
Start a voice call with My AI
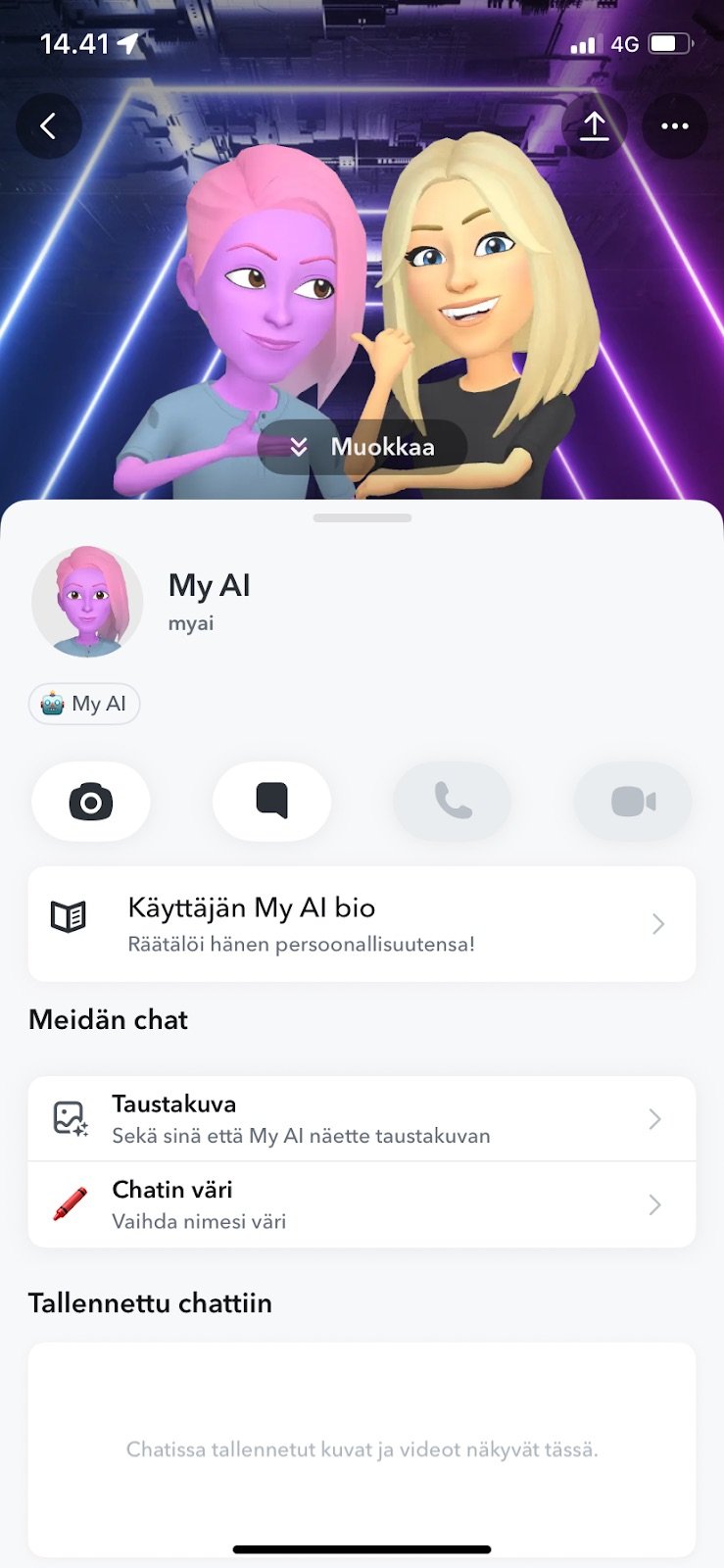pos(452,801)
